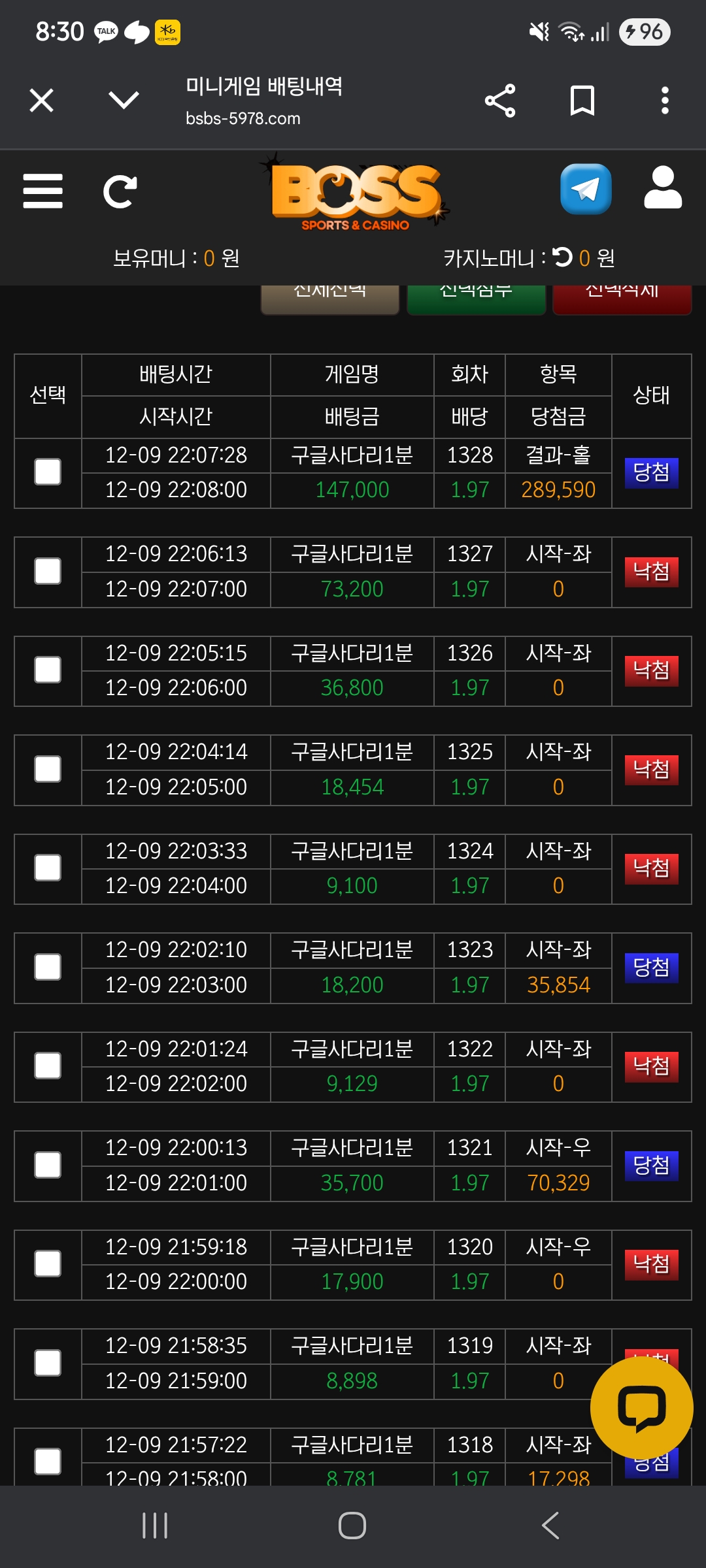Image resolution: width=706 pixels, height=1568 pixels.
Task: Check the round 1321 bet checkbox
Action: pyautogui.click(x=48, y=1165)
